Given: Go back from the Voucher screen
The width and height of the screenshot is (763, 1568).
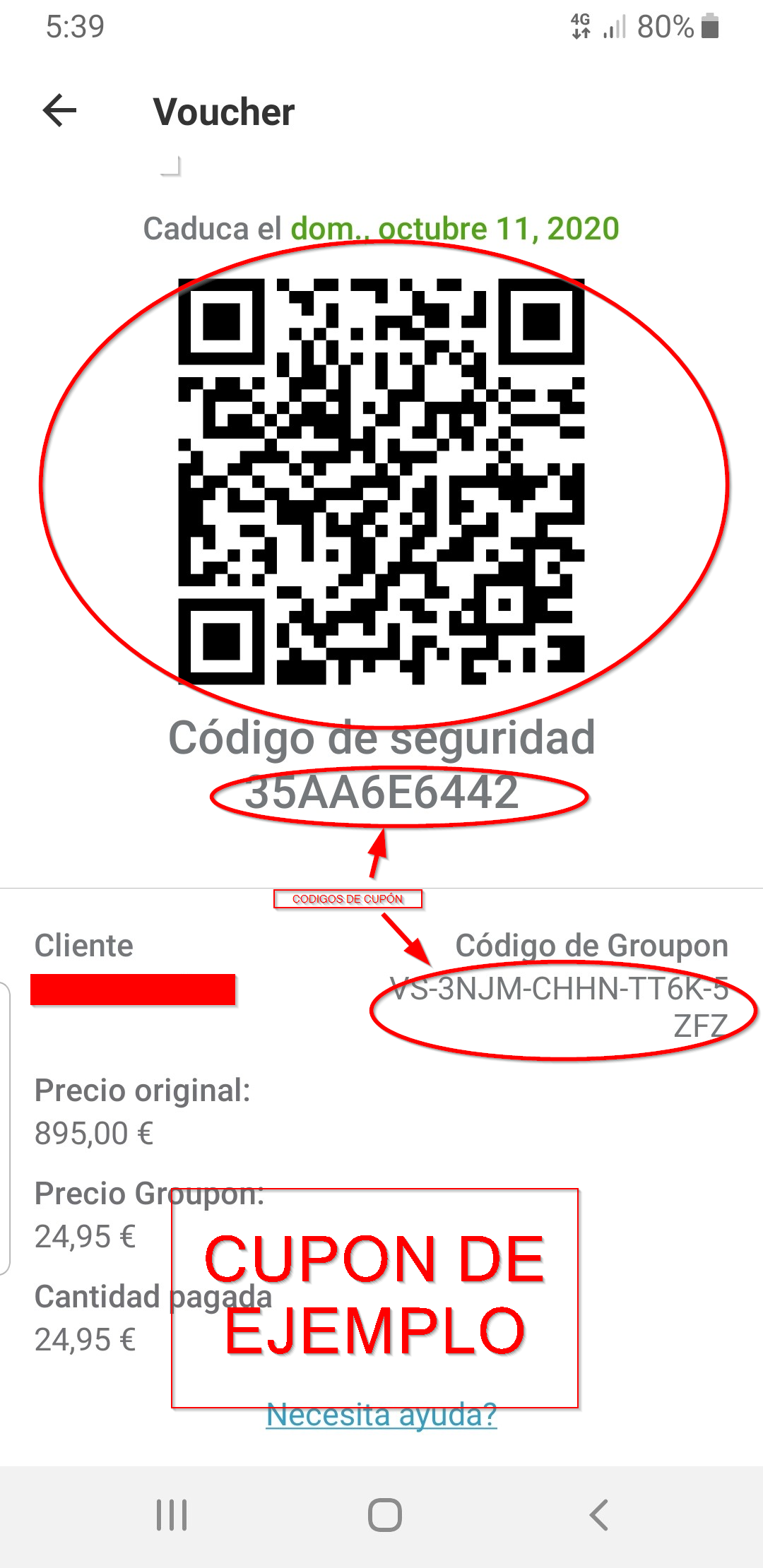Looking at the screenshot, I should click(59, 111).
